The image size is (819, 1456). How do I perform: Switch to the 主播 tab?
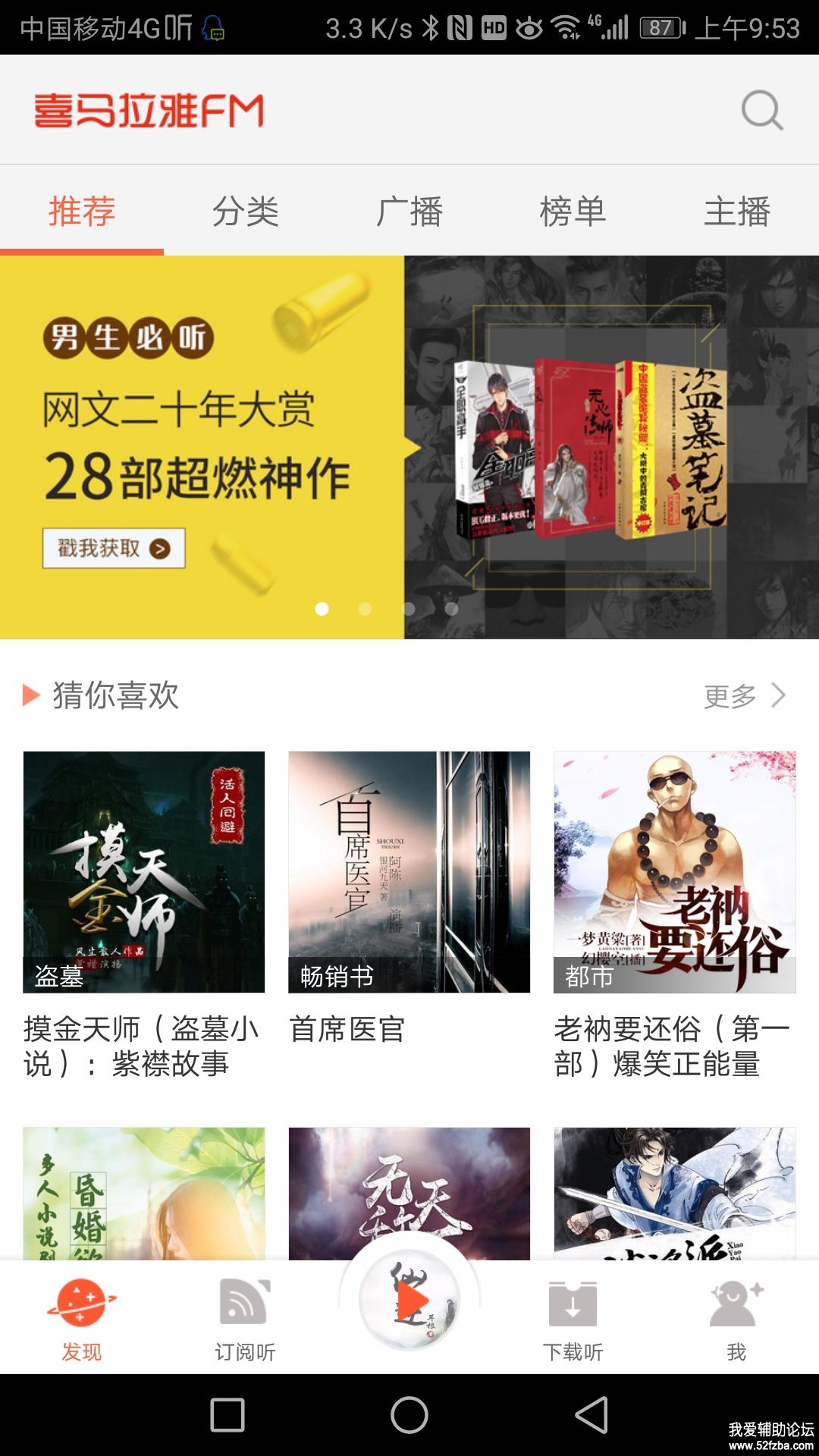tap(736, 211)
